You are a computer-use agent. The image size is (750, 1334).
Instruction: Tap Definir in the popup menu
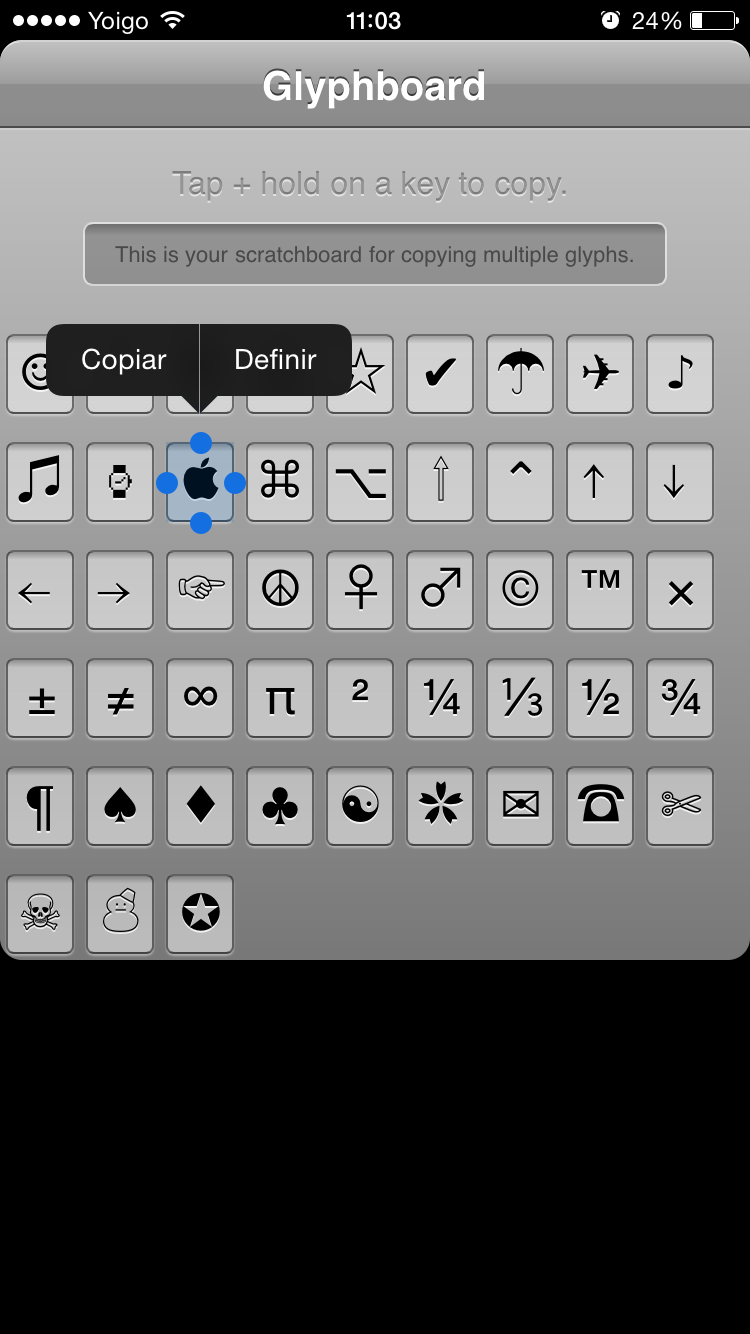click(x=275, y=360)
